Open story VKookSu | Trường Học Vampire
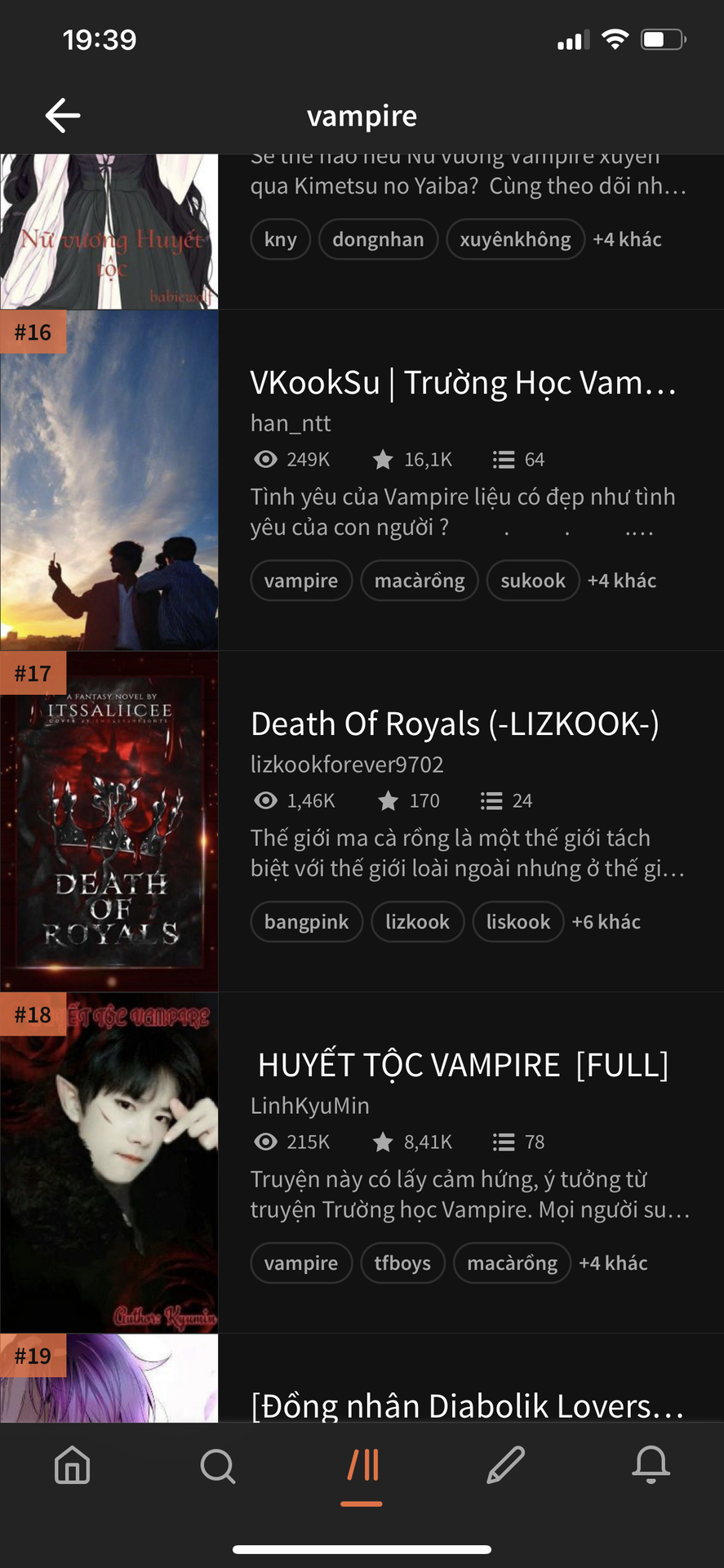724x1568 pixels. point(464,383)
